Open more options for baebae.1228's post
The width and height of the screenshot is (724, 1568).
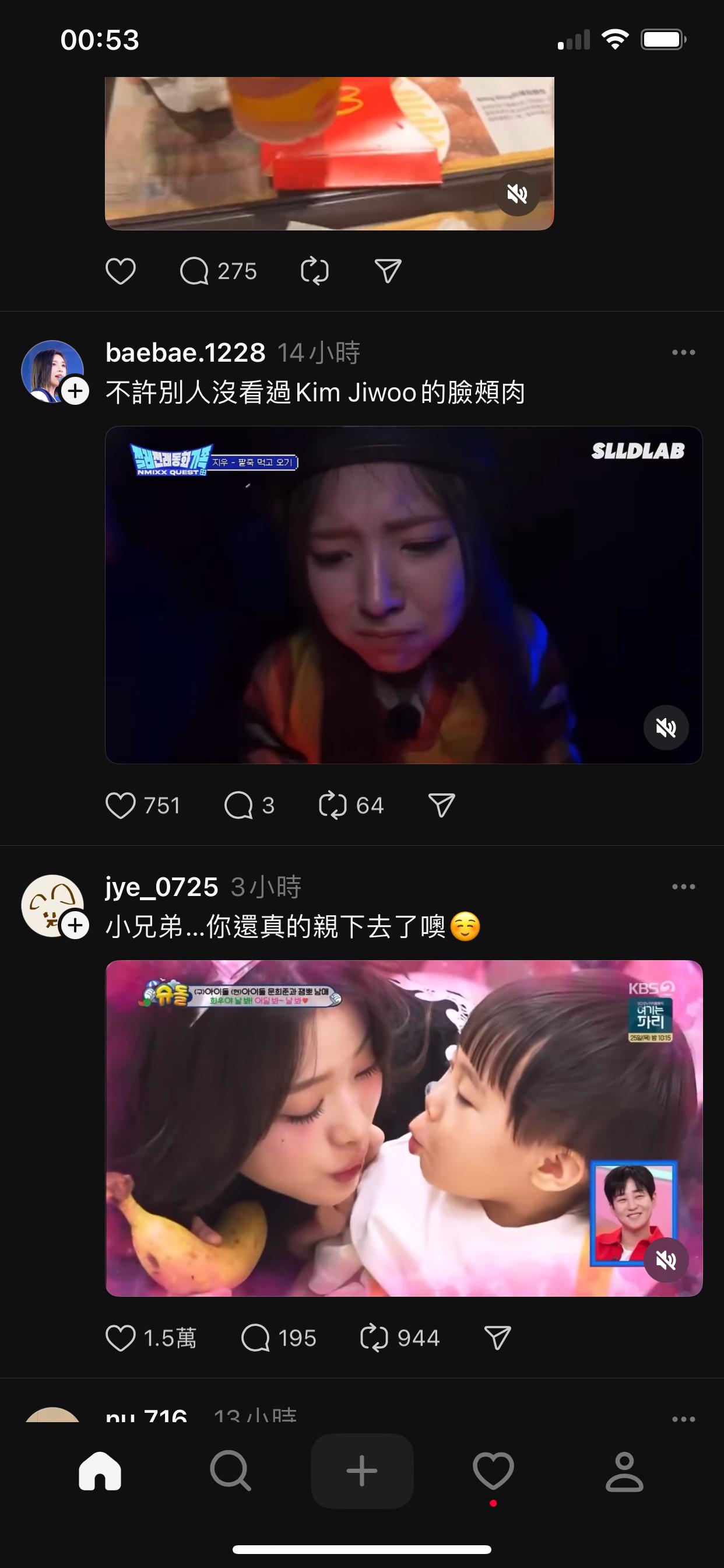pos(683,352)
